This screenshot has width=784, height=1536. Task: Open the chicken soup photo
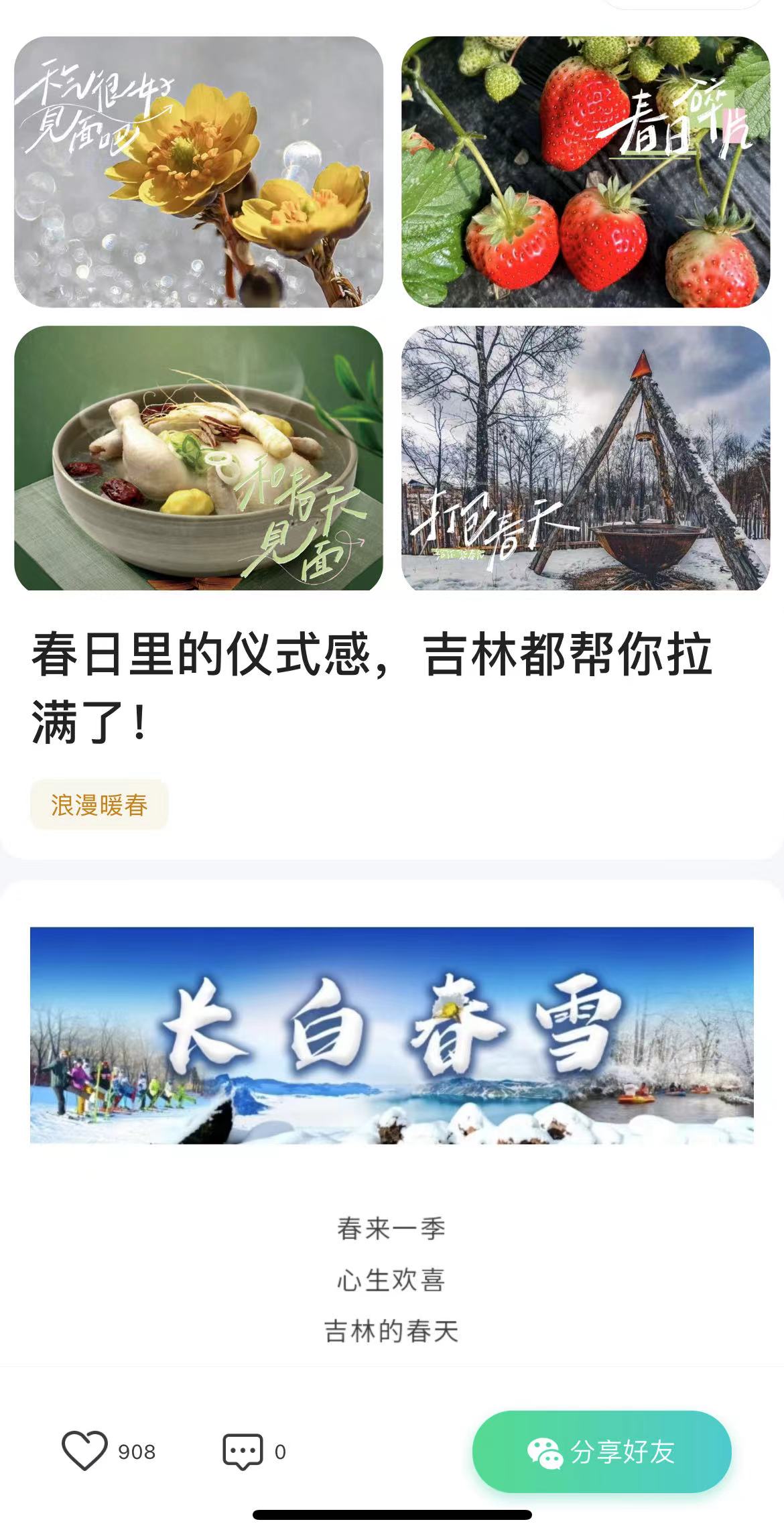coord(198,458)
